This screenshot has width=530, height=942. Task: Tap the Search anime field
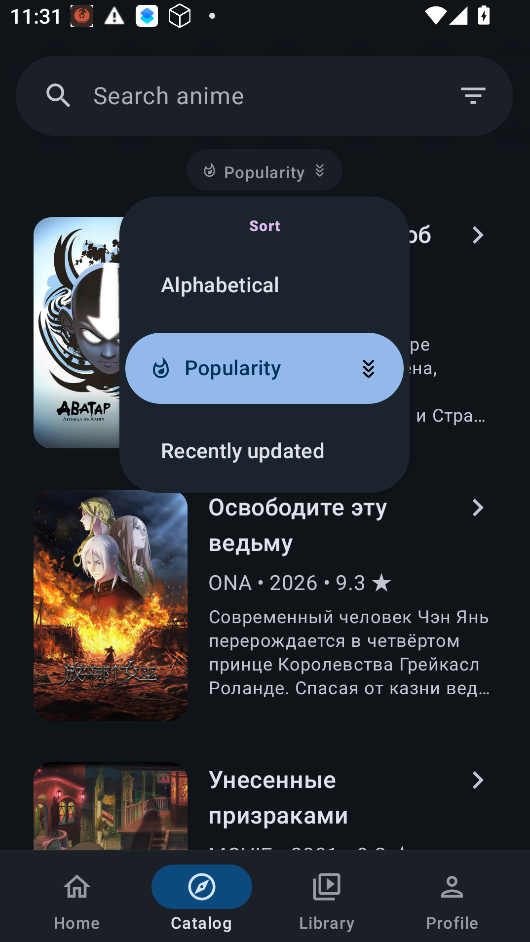(x=264, y=96)
